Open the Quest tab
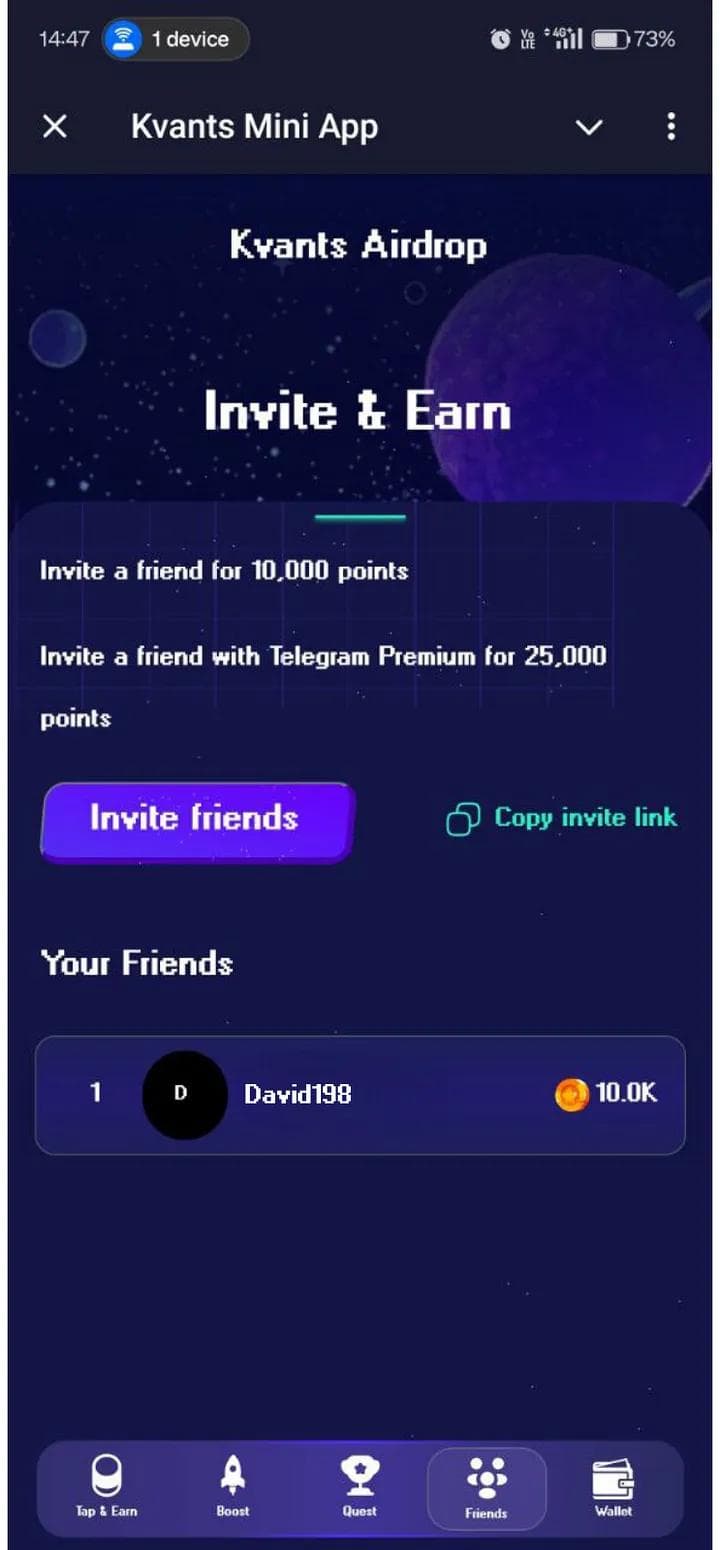The width and height of the screenshot is (720, 1550). click(x=359, y=1486)
